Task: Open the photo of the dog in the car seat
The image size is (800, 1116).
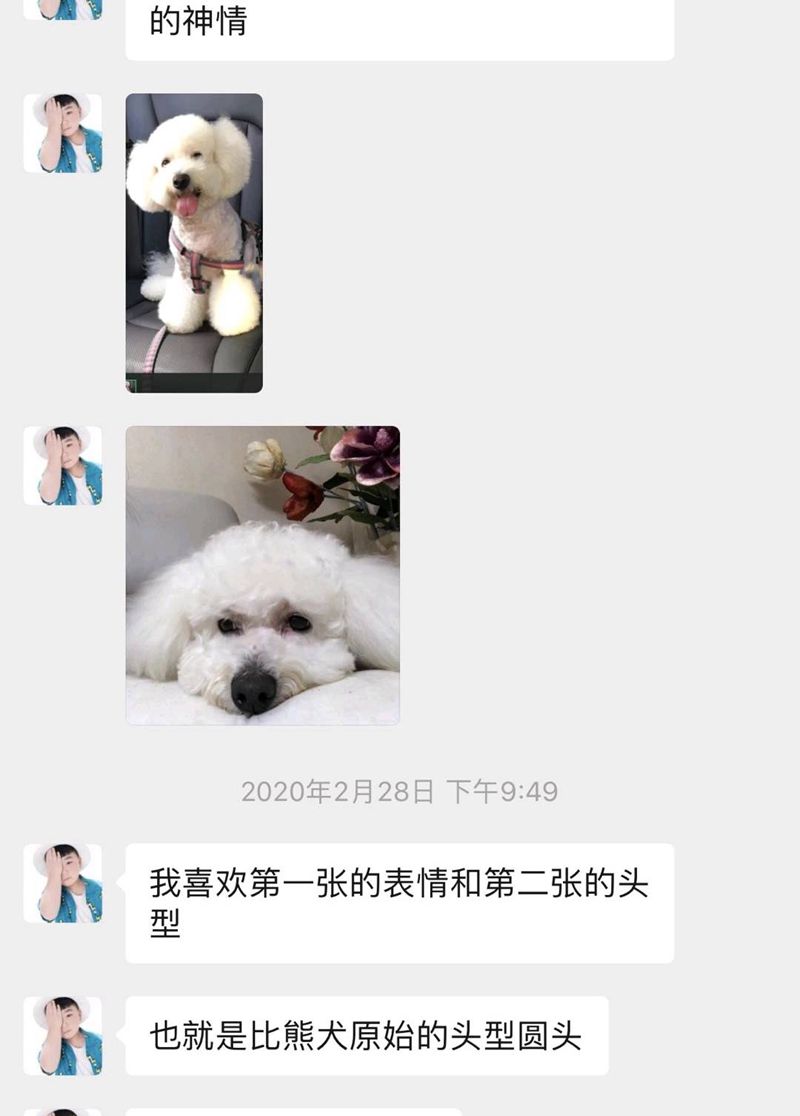Action: (x=194, y=243)
